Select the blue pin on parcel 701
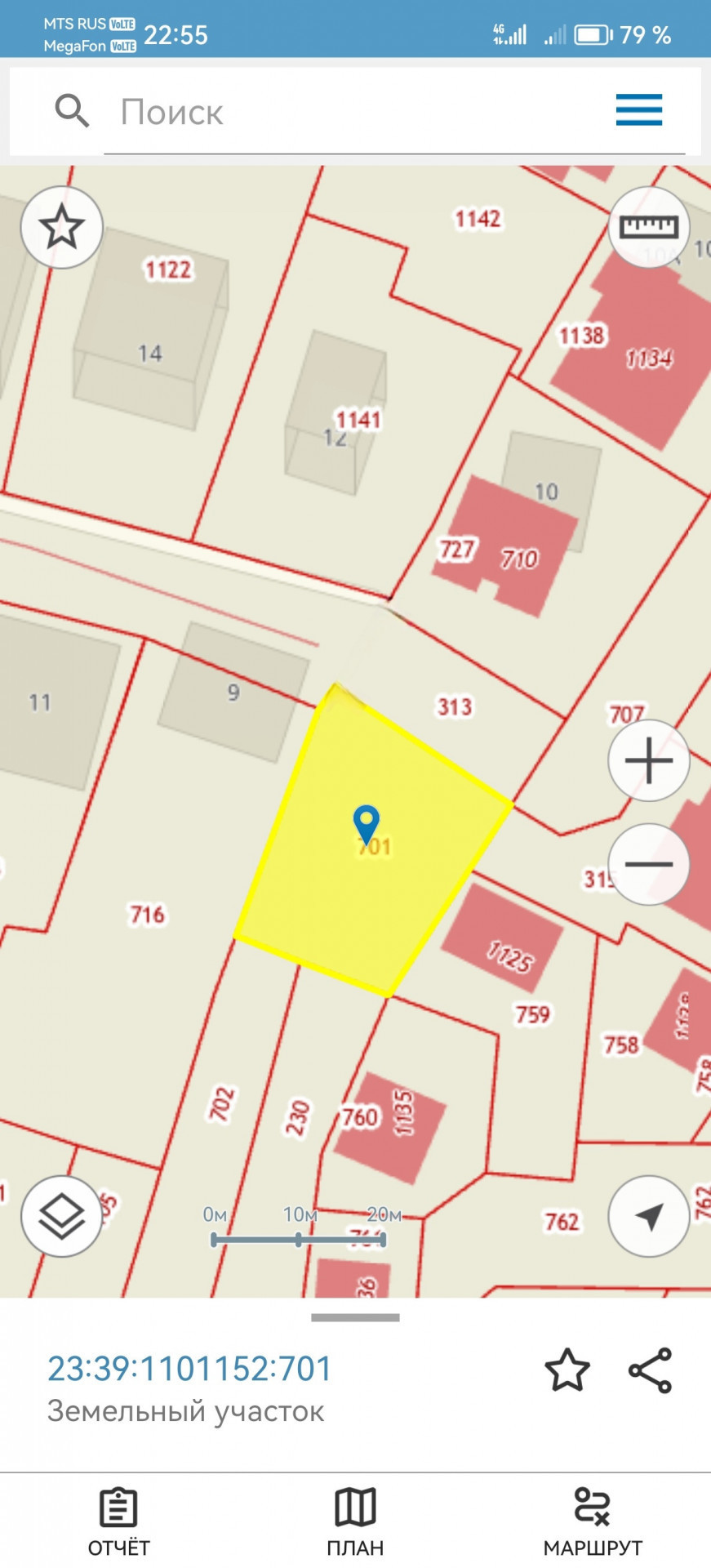Viewport: 711px width, 1568px height. 367,824
